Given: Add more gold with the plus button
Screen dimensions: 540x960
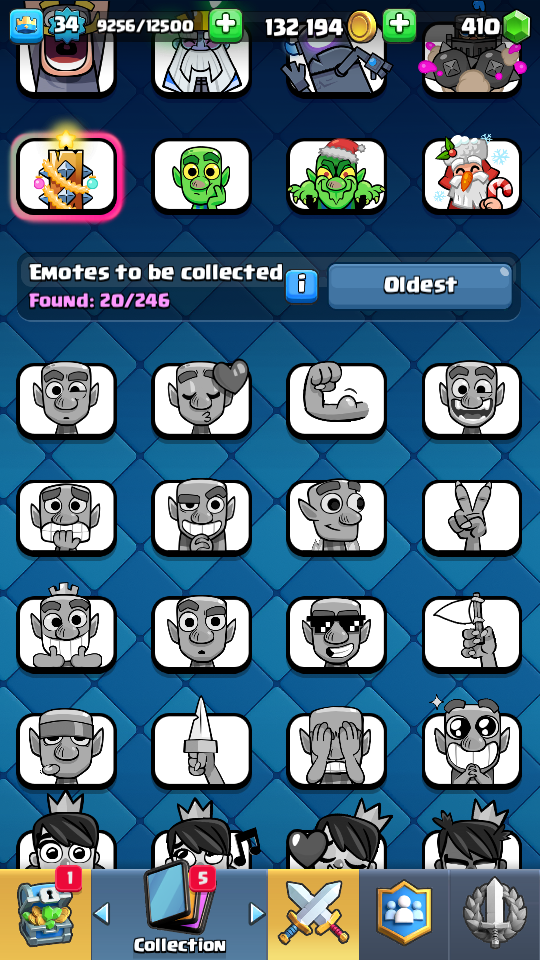Looking at the screenshot, I should (399, 25).
